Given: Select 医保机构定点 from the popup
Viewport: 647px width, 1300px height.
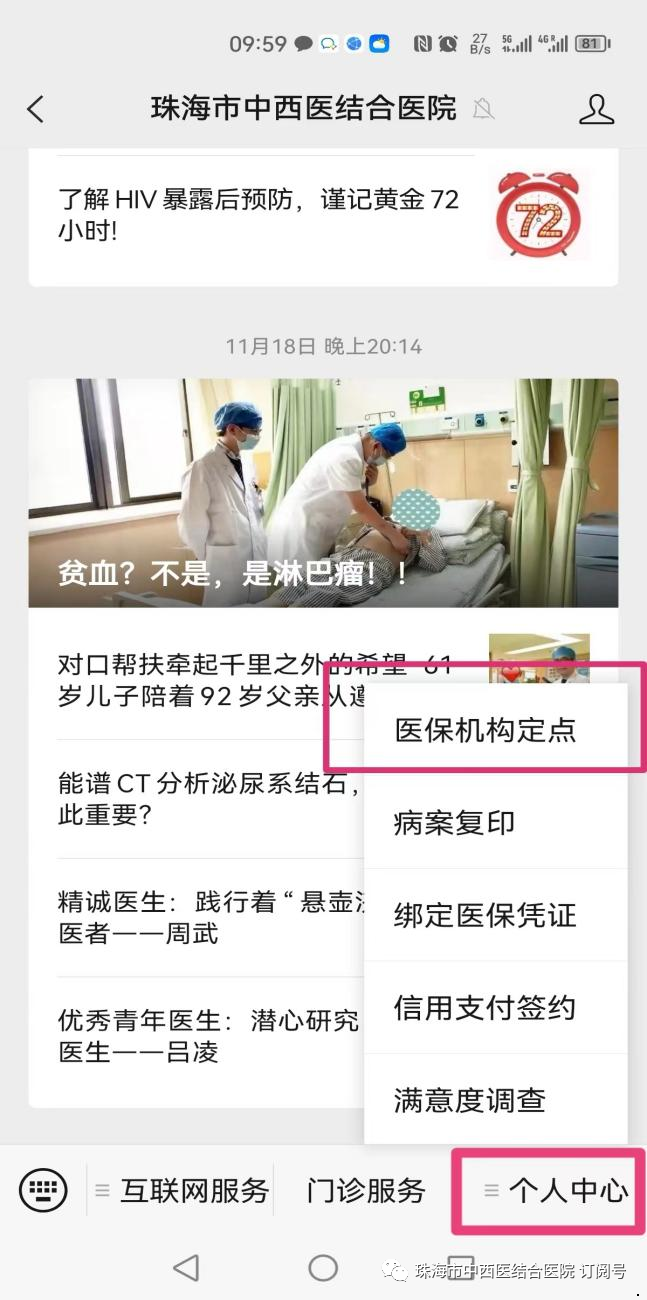Looking at the screenshot, I should 486,731.
